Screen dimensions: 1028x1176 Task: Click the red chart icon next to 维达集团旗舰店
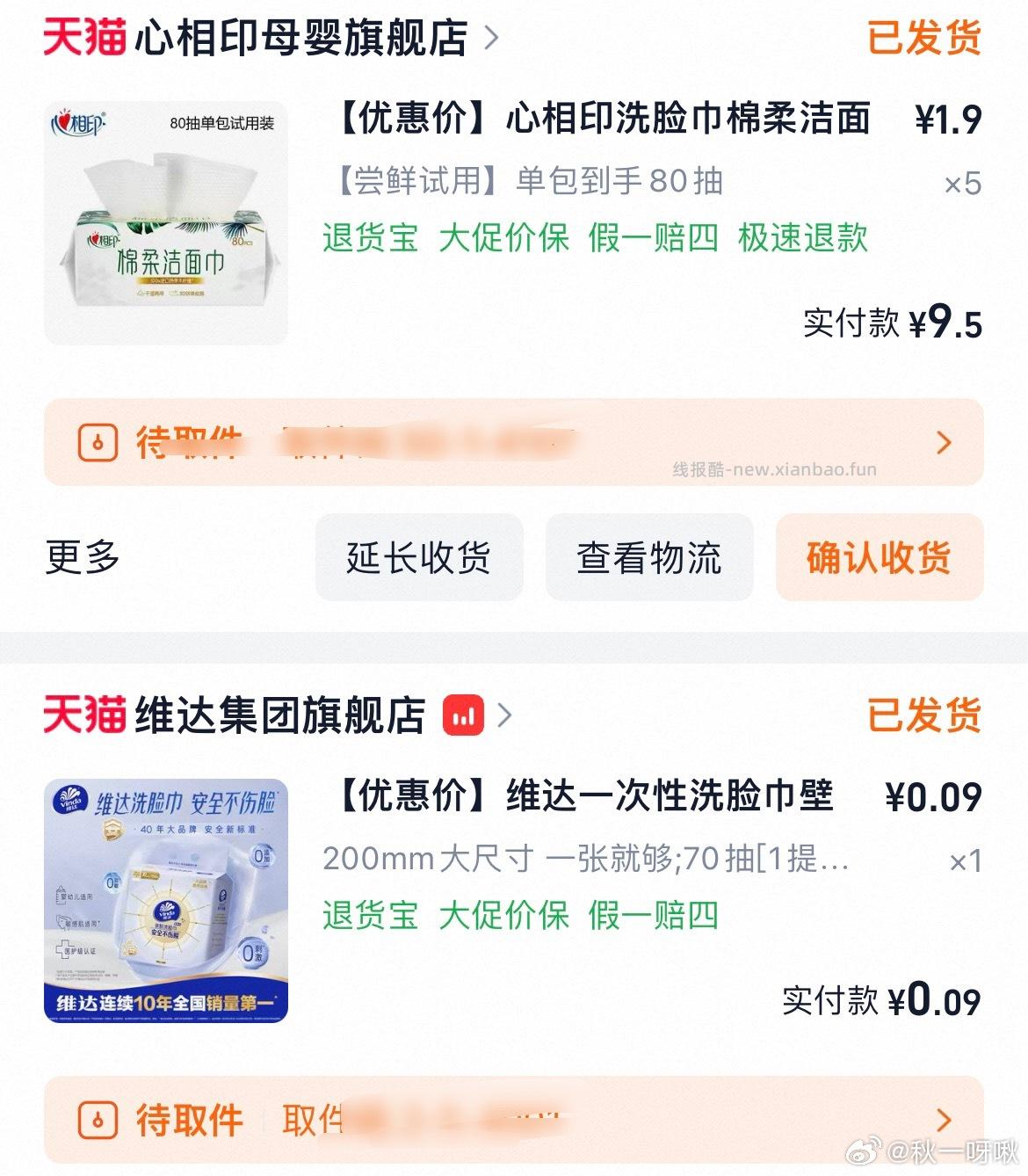tap(464, 715)
